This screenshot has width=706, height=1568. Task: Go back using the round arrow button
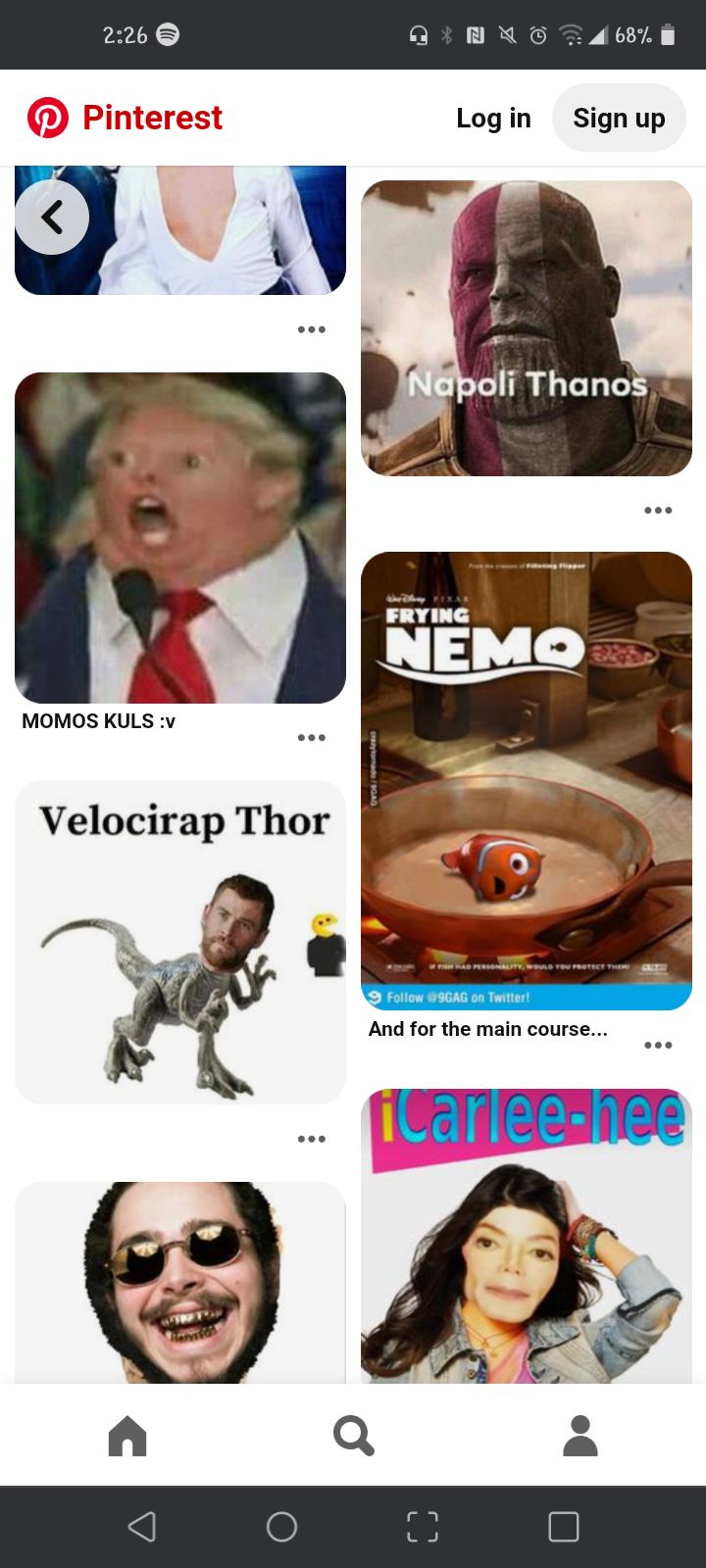pyautogui.click(x=52, y=218)
